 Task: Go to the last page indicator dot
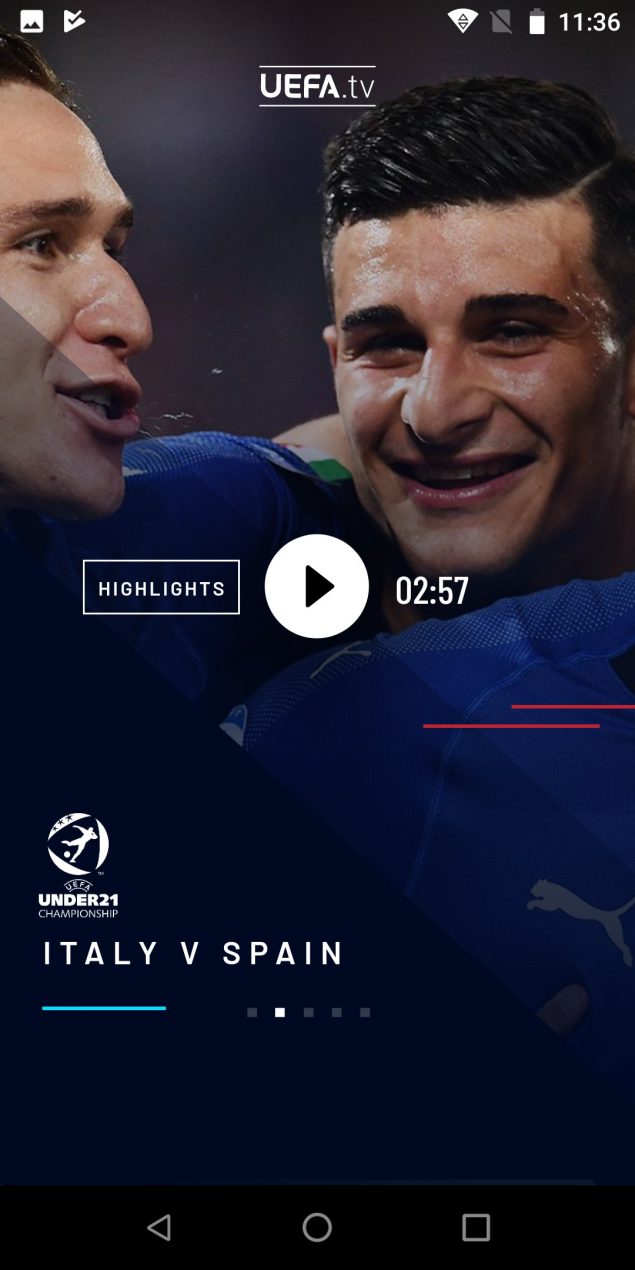365,1012
